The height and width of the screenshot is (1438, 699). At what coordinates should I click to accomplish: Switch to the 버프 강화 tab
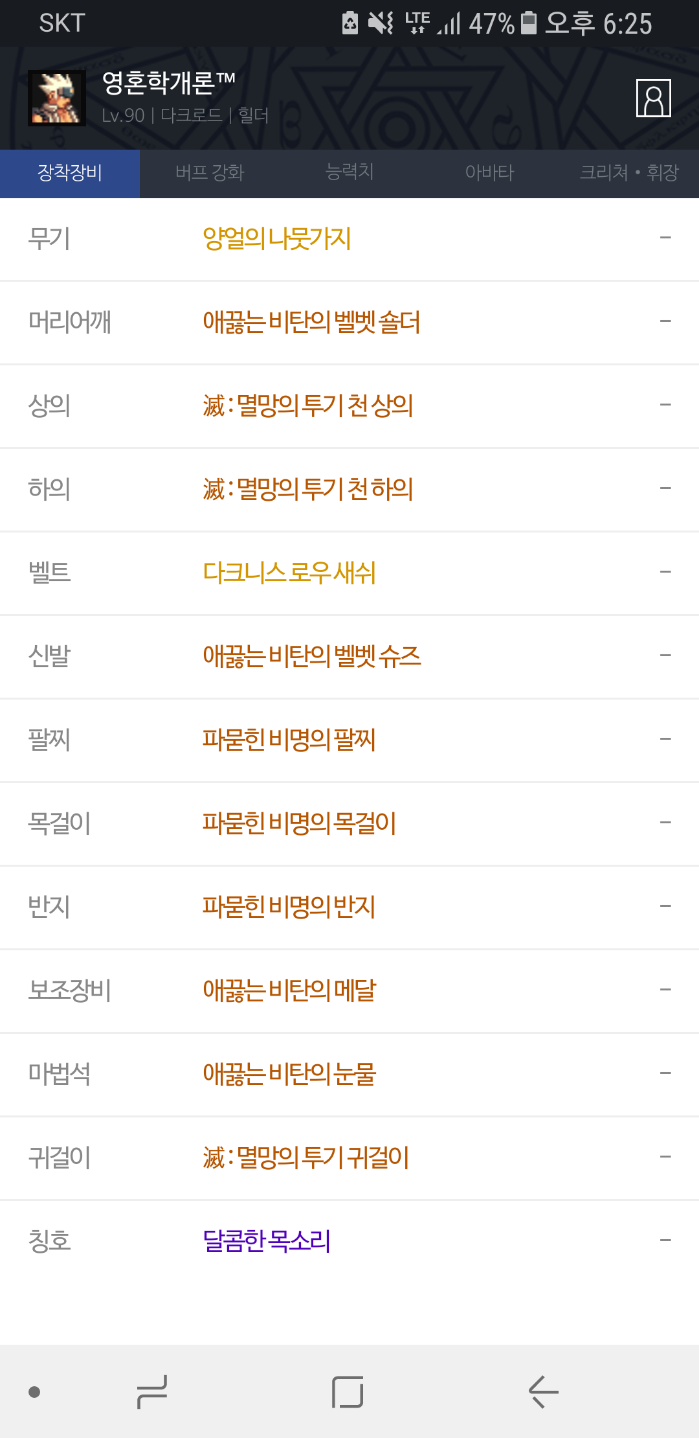pyautogui.click(x=209, y=173)
